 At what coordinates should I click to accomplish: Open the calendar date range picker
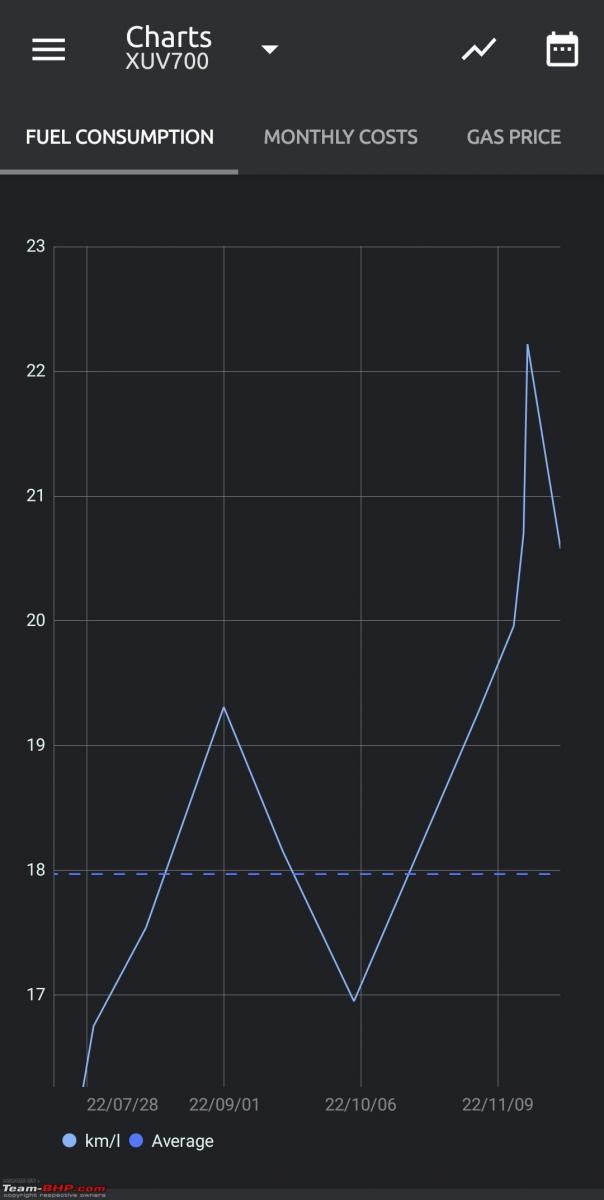point(562,49)
